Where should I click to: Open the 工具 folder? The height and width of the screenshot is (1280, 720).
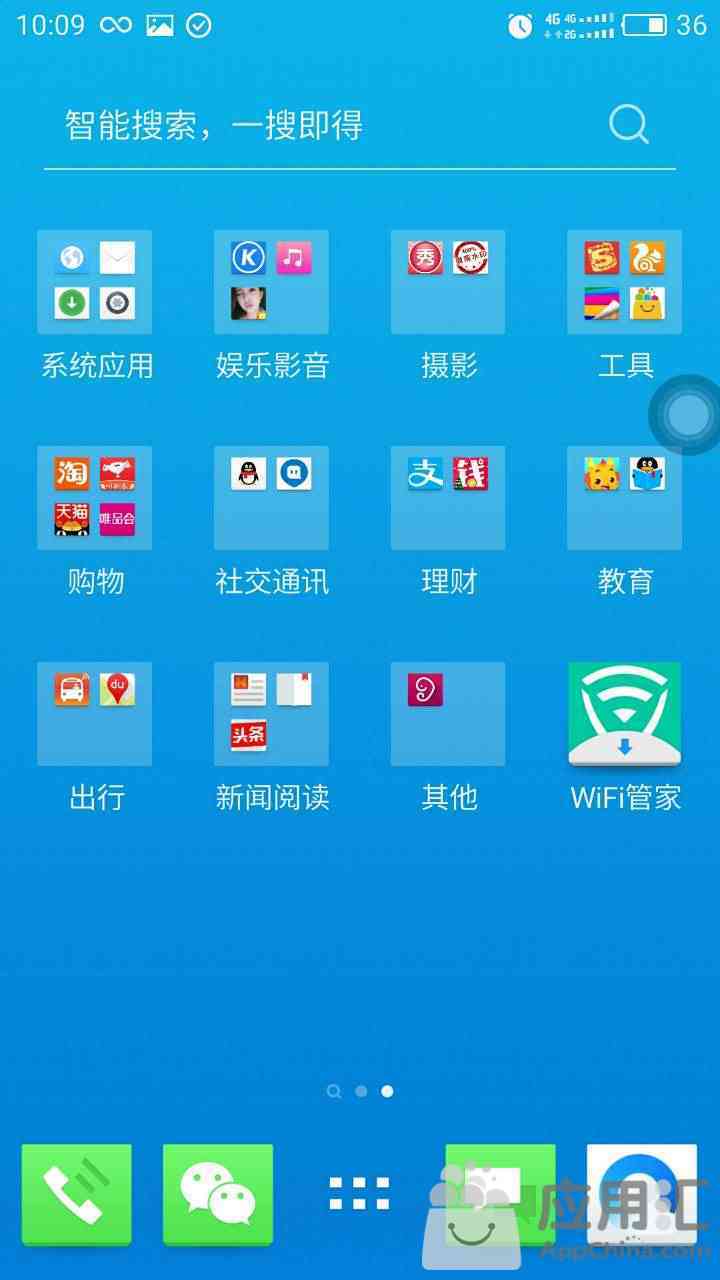click(624, 282)
